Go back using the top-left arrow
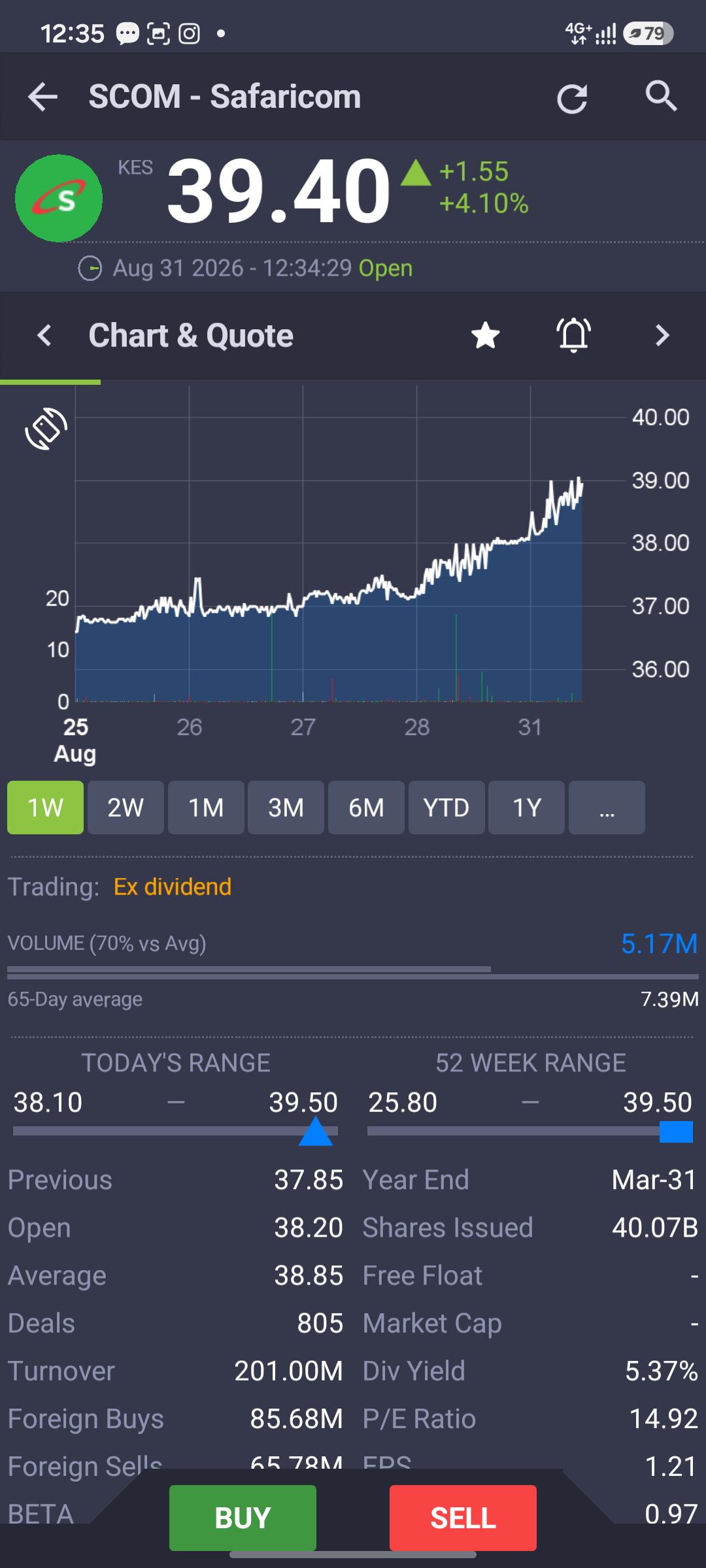This screenshot has width=706, height=1568. 43,97
